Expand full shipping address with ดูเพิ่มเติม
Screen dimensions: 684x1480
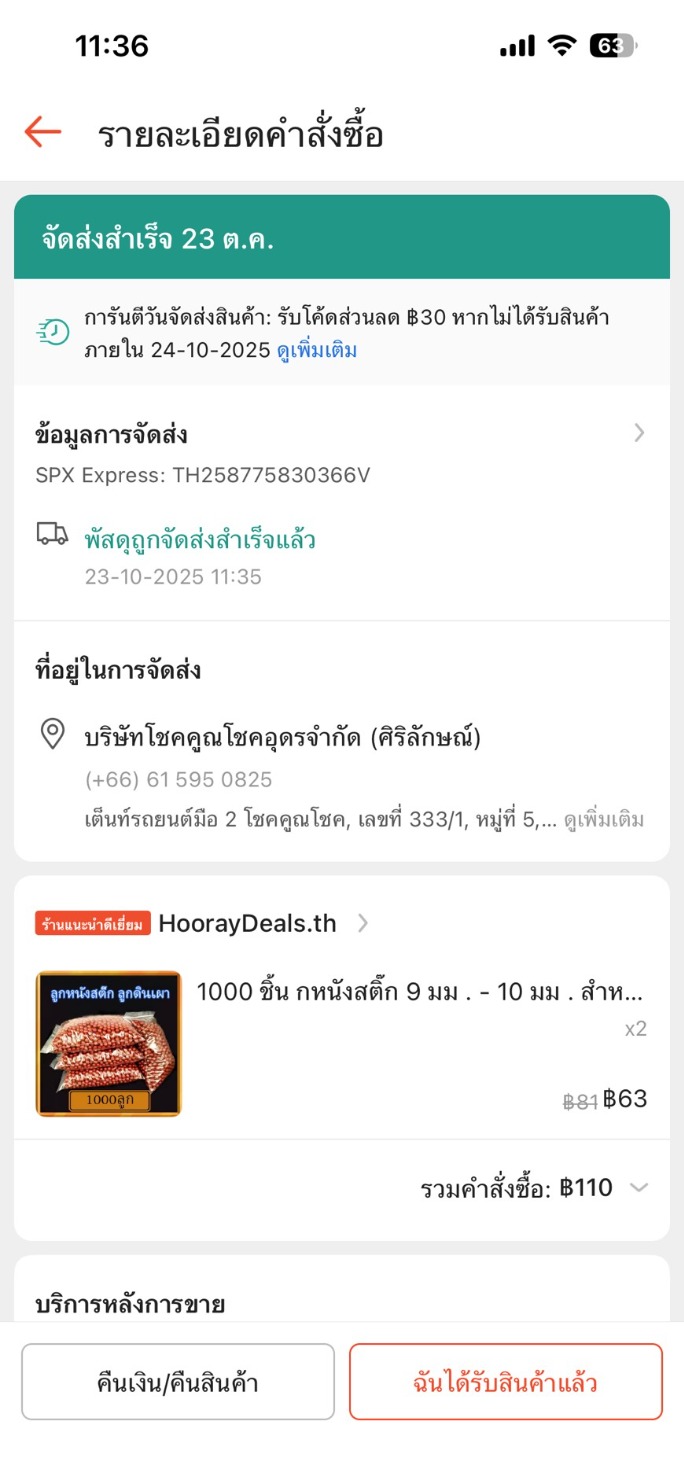[x=604, y=821]
